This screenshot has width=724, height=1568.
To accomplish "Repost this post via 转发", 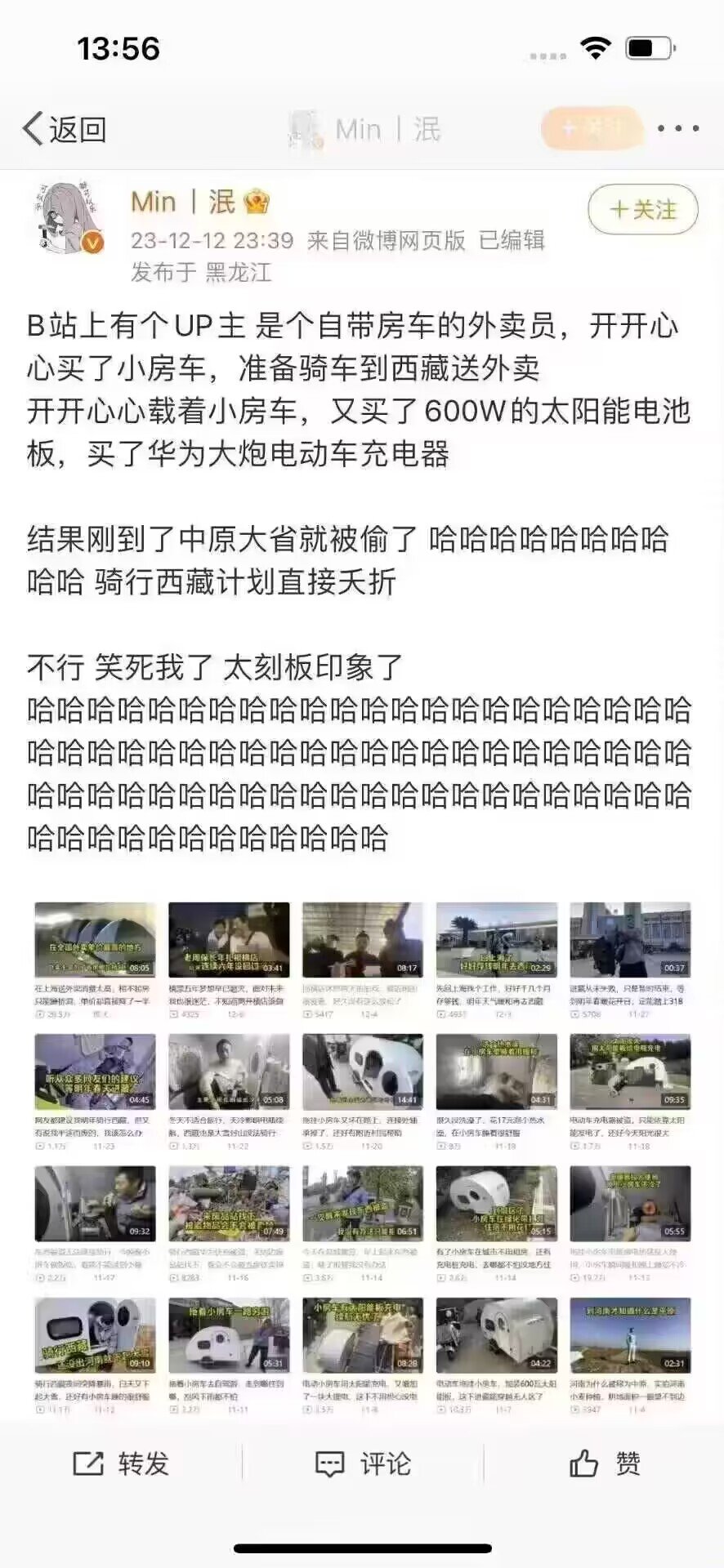I will pos(121,1463).
